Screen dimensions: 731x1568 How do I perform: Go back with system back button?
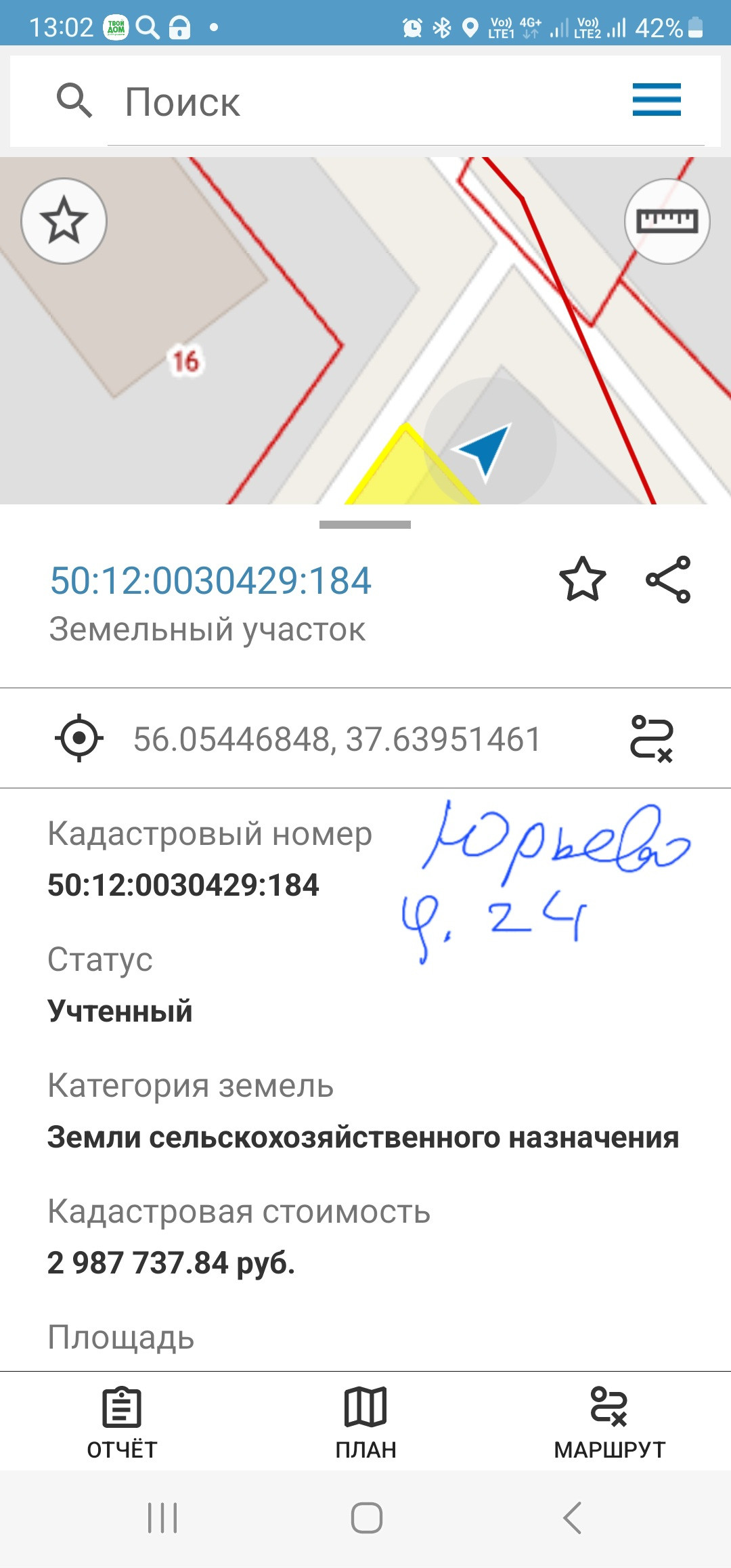click(573, 1517)
